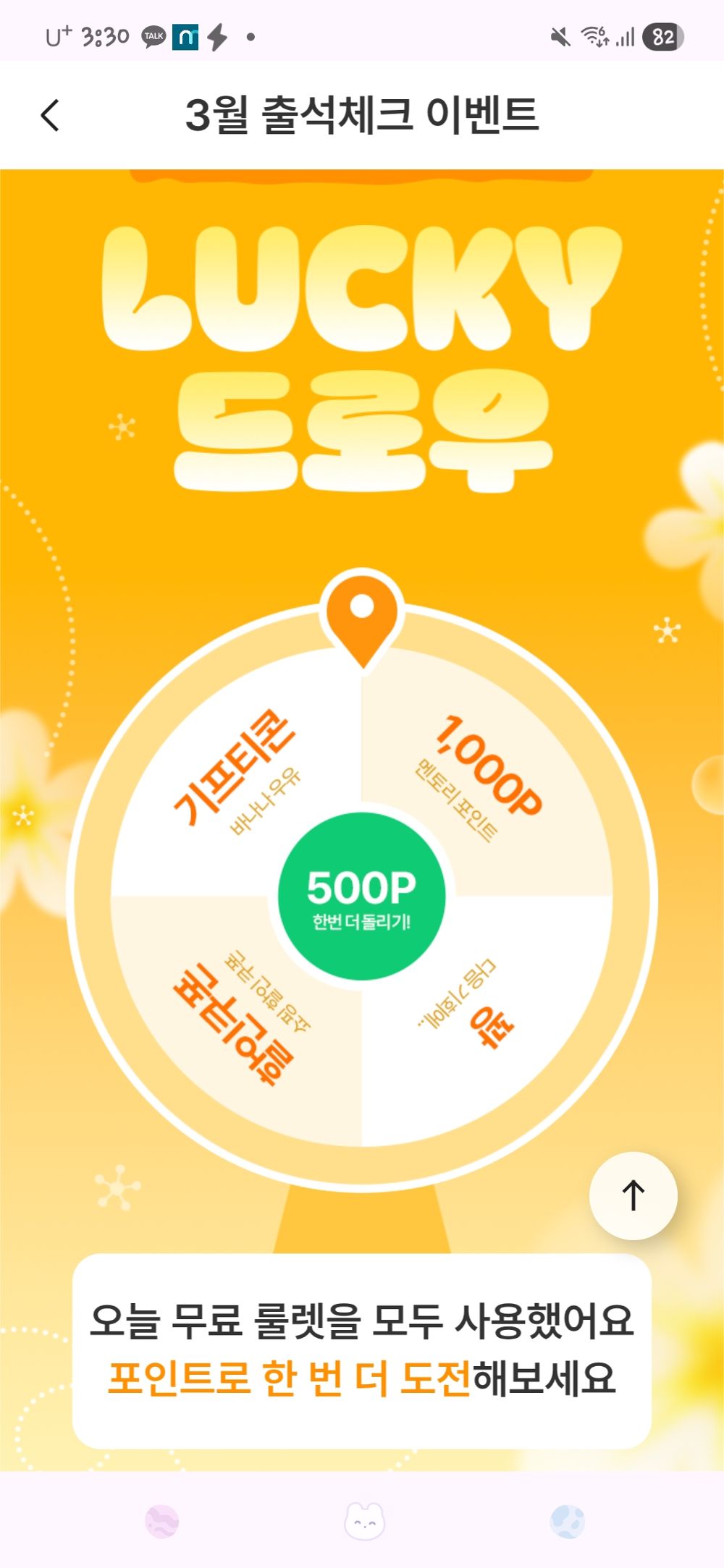Spin the roulette again with the 500P button

[361, 897]
